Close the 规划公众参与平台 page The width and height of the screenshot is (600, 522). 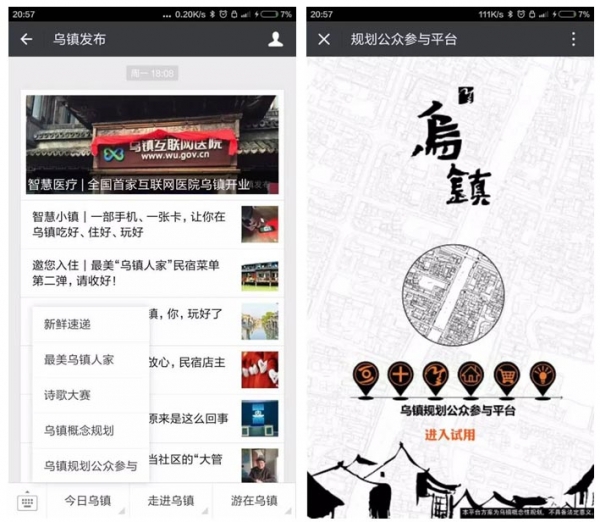tap(324, 40)
